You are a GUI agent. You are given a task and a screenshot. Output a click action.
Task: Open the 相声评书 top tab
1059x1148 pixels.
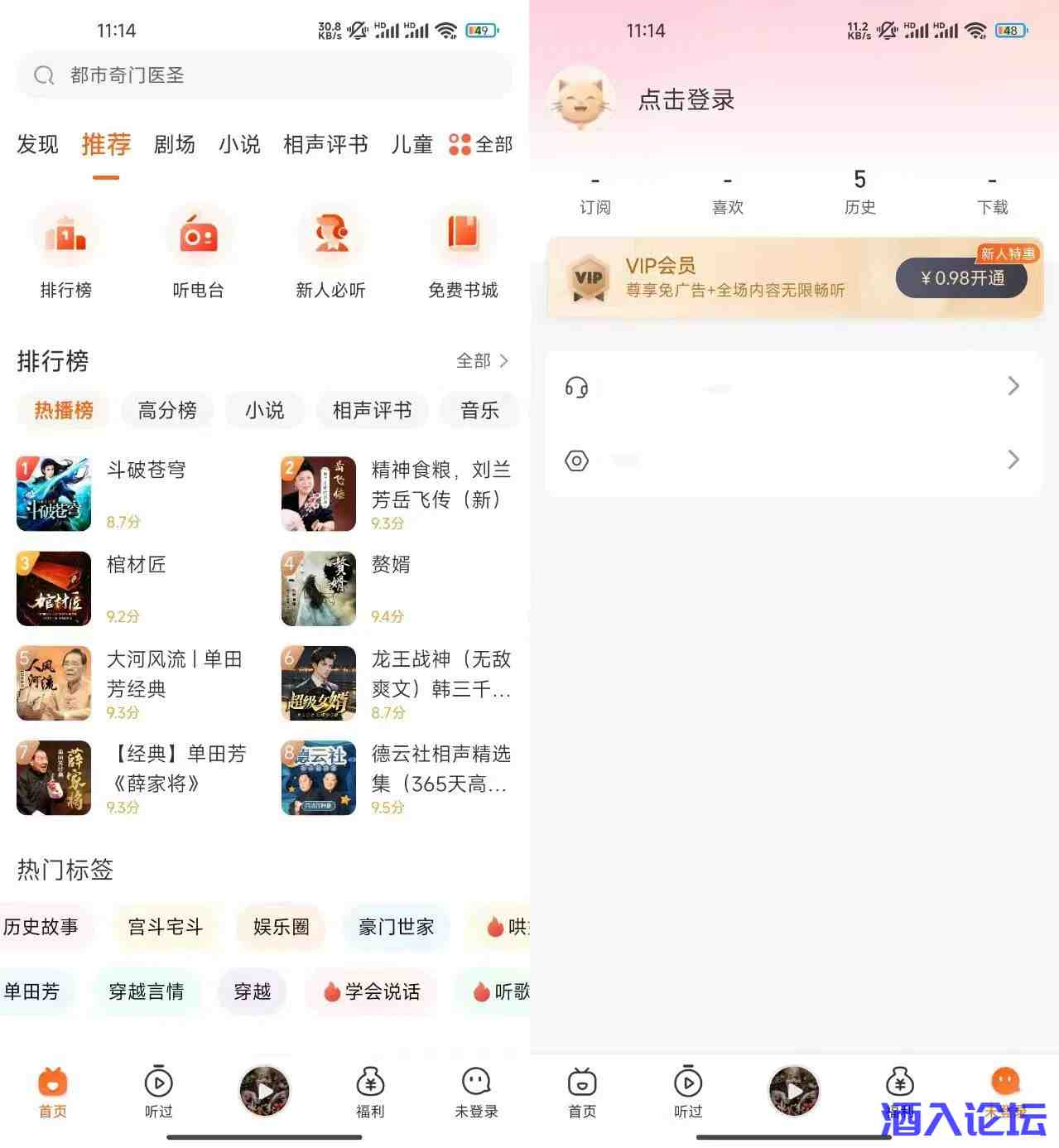tap(325, 145)
